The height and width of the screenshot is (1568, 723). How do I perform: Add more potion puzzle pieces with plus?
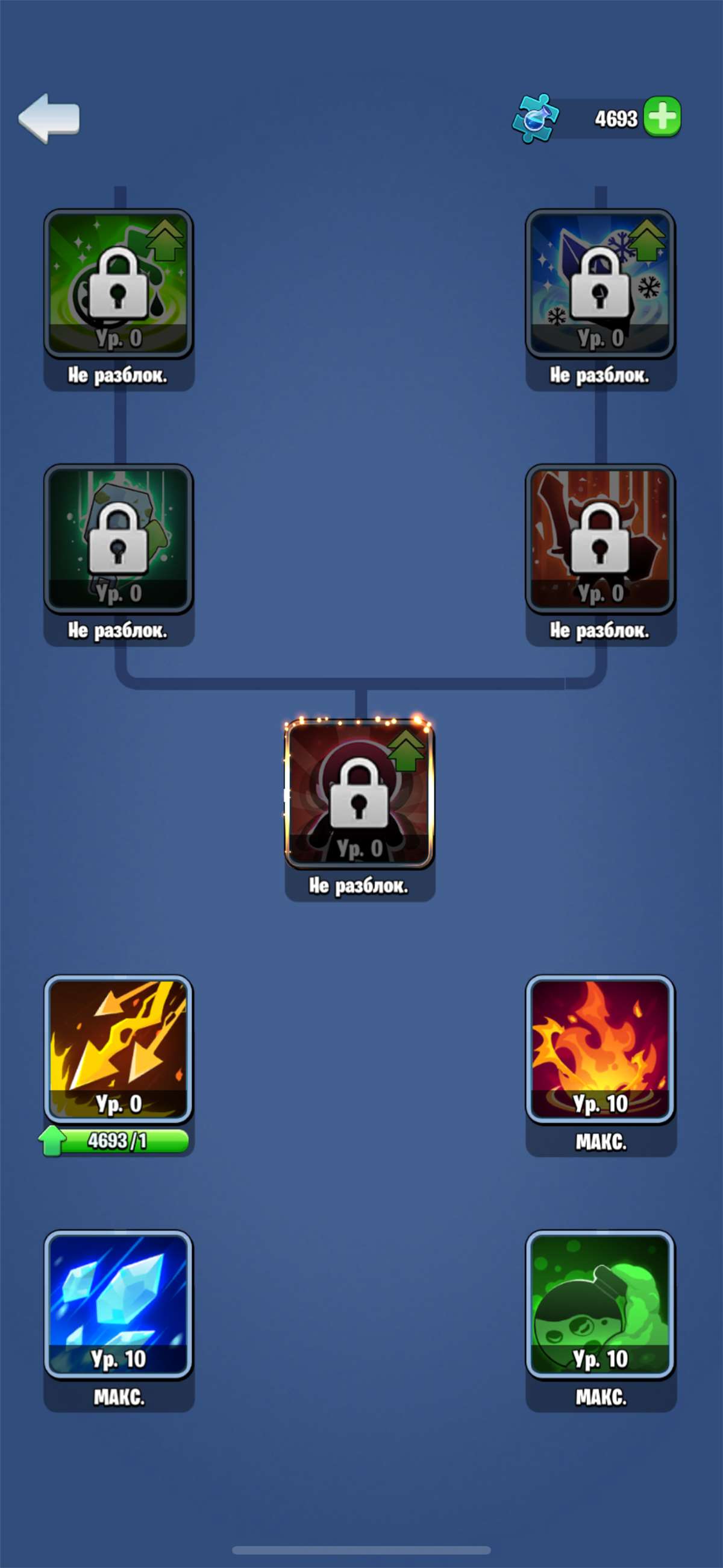(x=662, y=117)
